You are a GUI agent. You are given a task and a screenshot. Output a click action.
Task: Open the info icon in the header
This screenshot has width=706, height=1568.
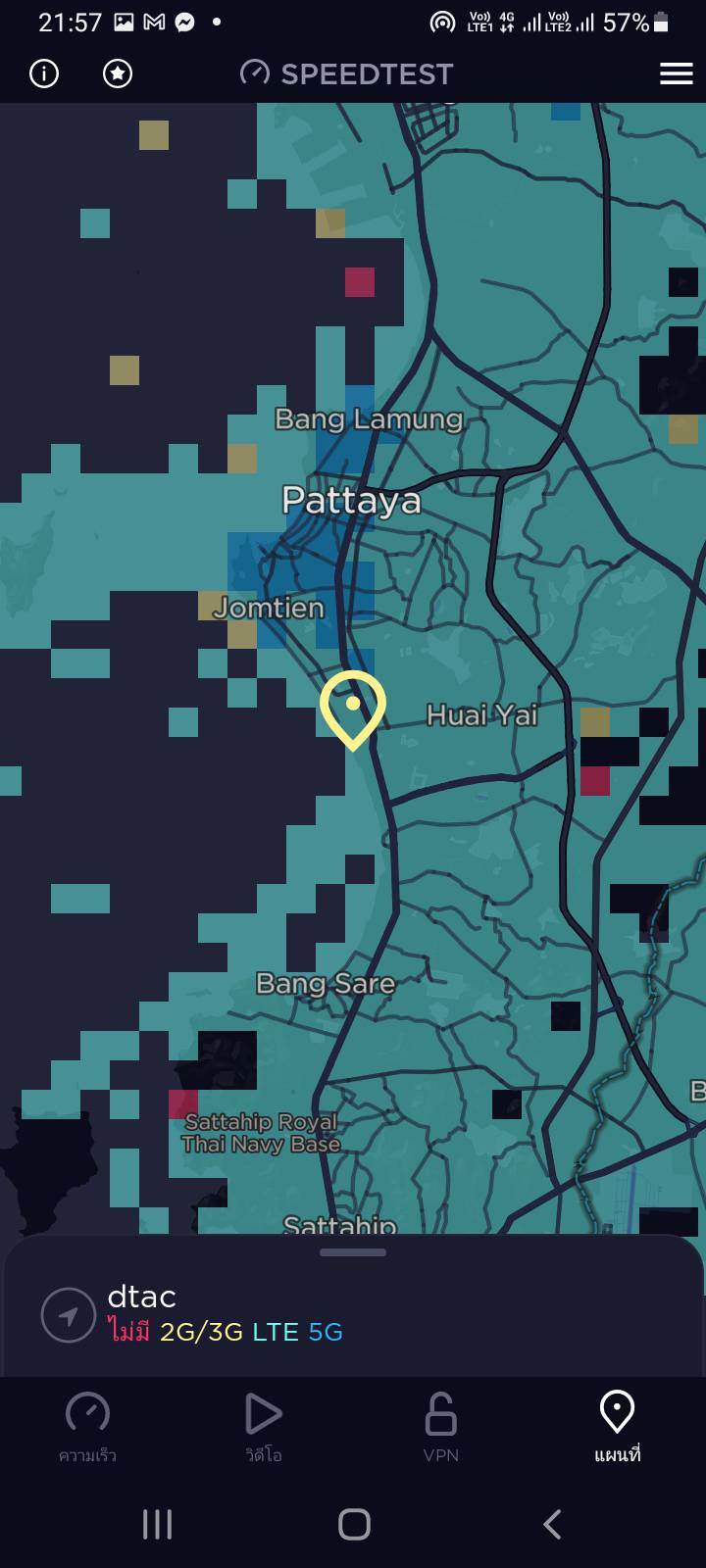click(x=44, y=73)
